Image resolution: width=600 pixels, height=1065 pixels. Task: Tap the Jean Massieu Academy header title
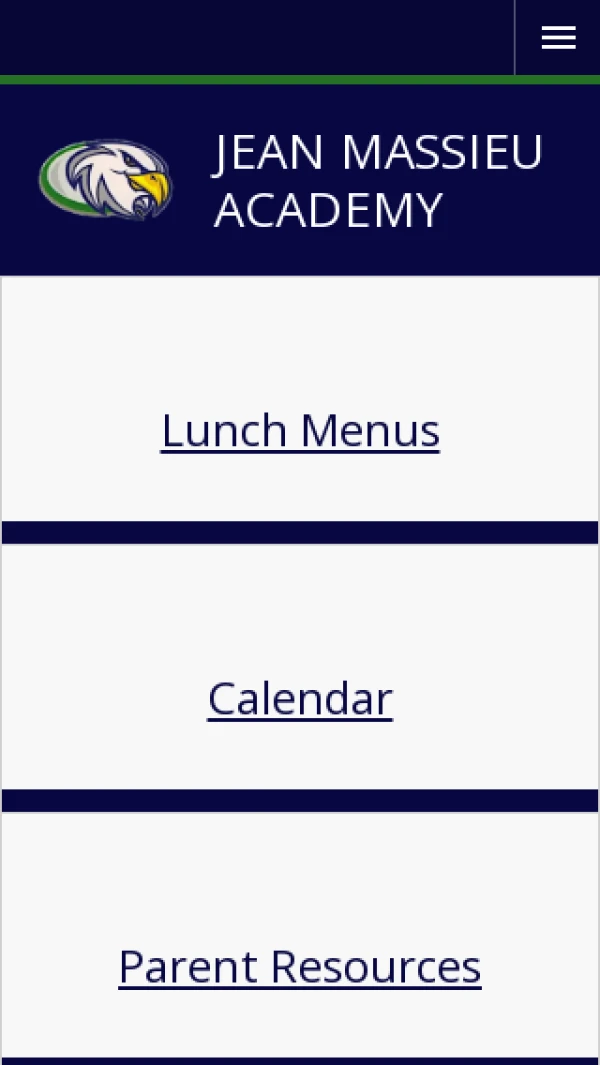tap(377, 181)
